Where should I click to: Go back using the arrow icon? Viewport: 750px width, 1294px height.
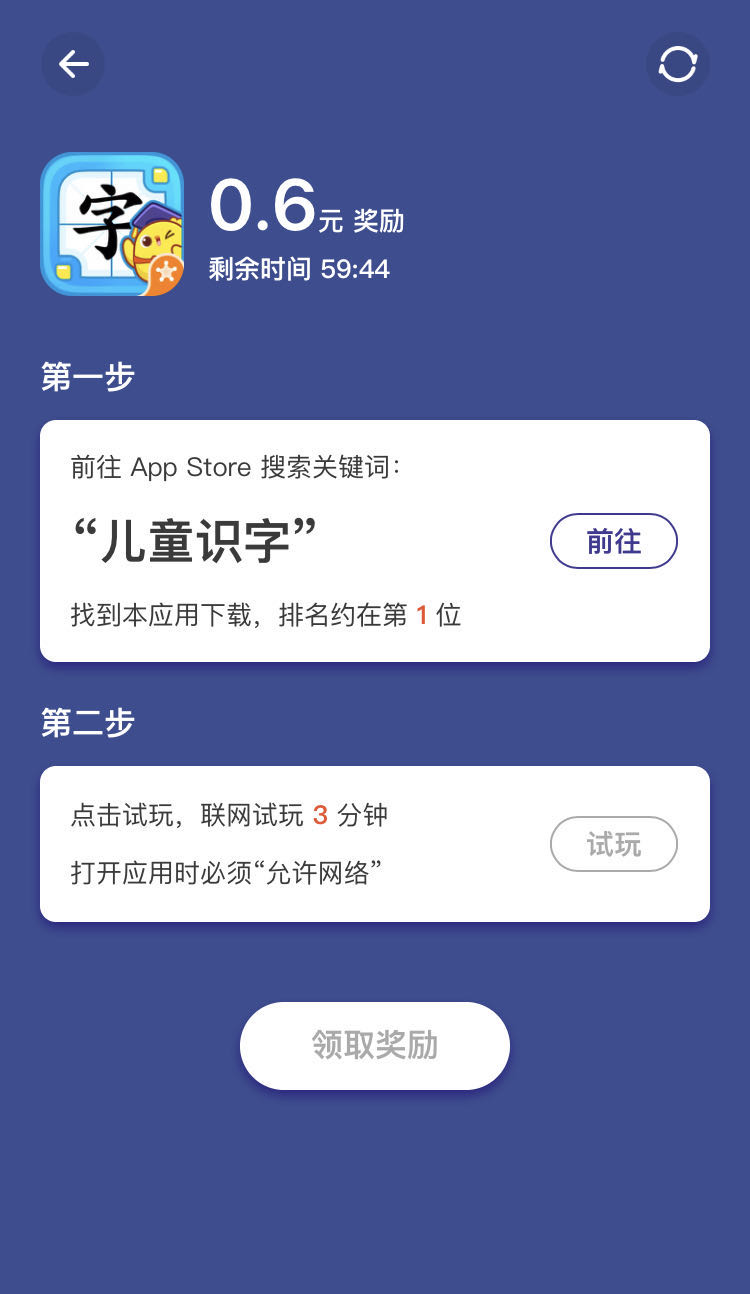point(73,64)
